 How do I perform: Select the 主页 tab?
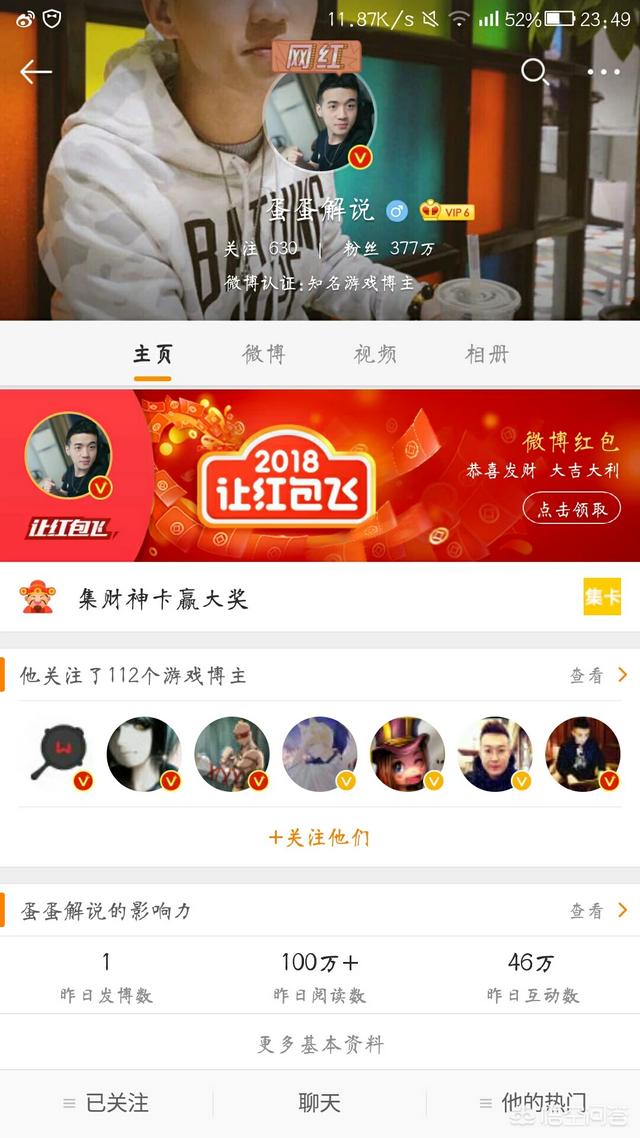153,354
